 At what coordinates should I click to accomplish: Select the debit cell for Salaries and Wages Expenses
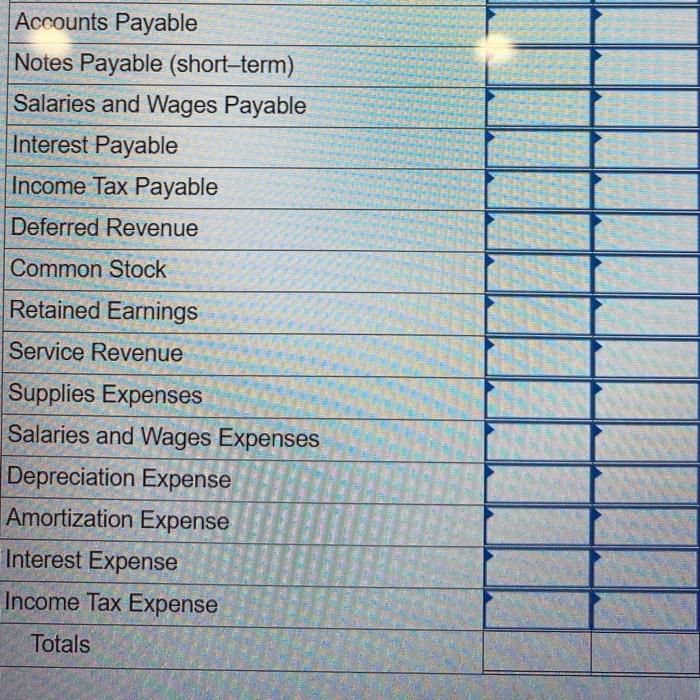[x=537, y=440]
